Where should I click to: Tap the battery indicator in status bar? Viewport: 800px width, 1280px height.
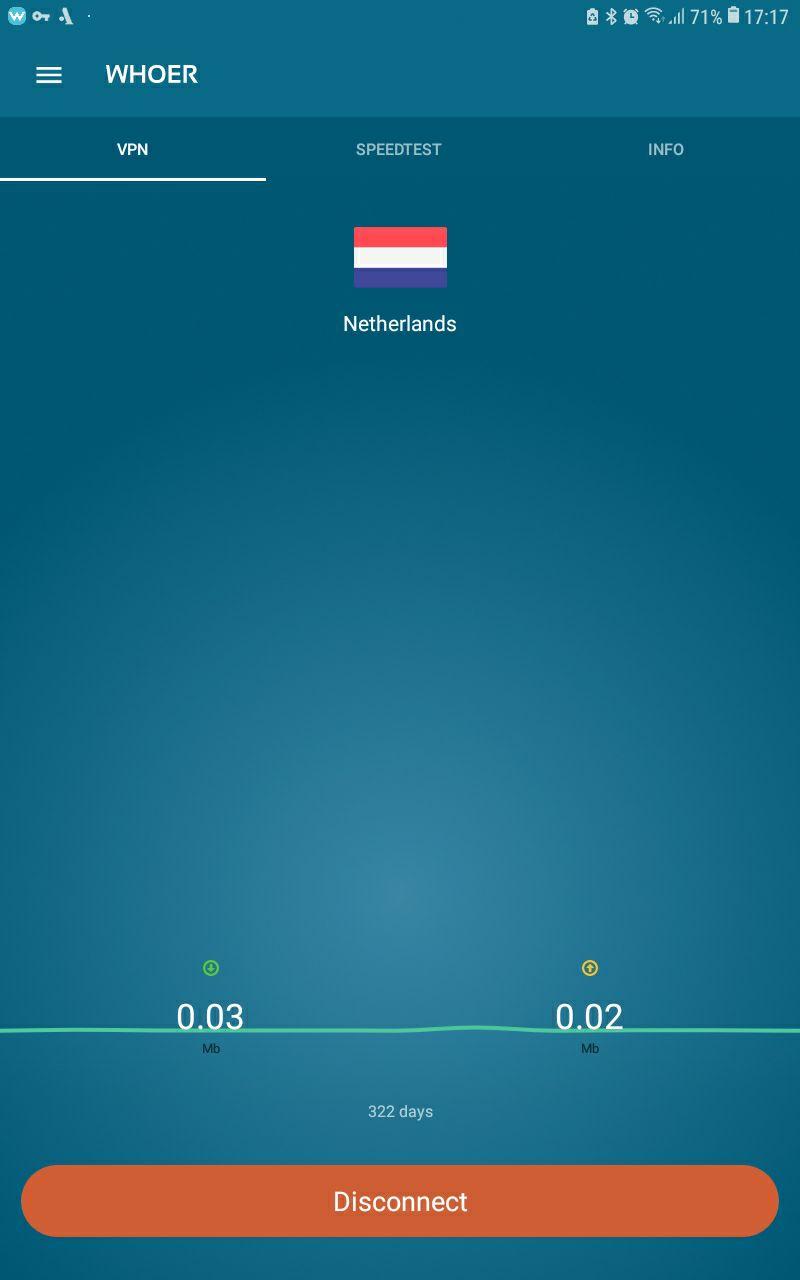[733, 16]
